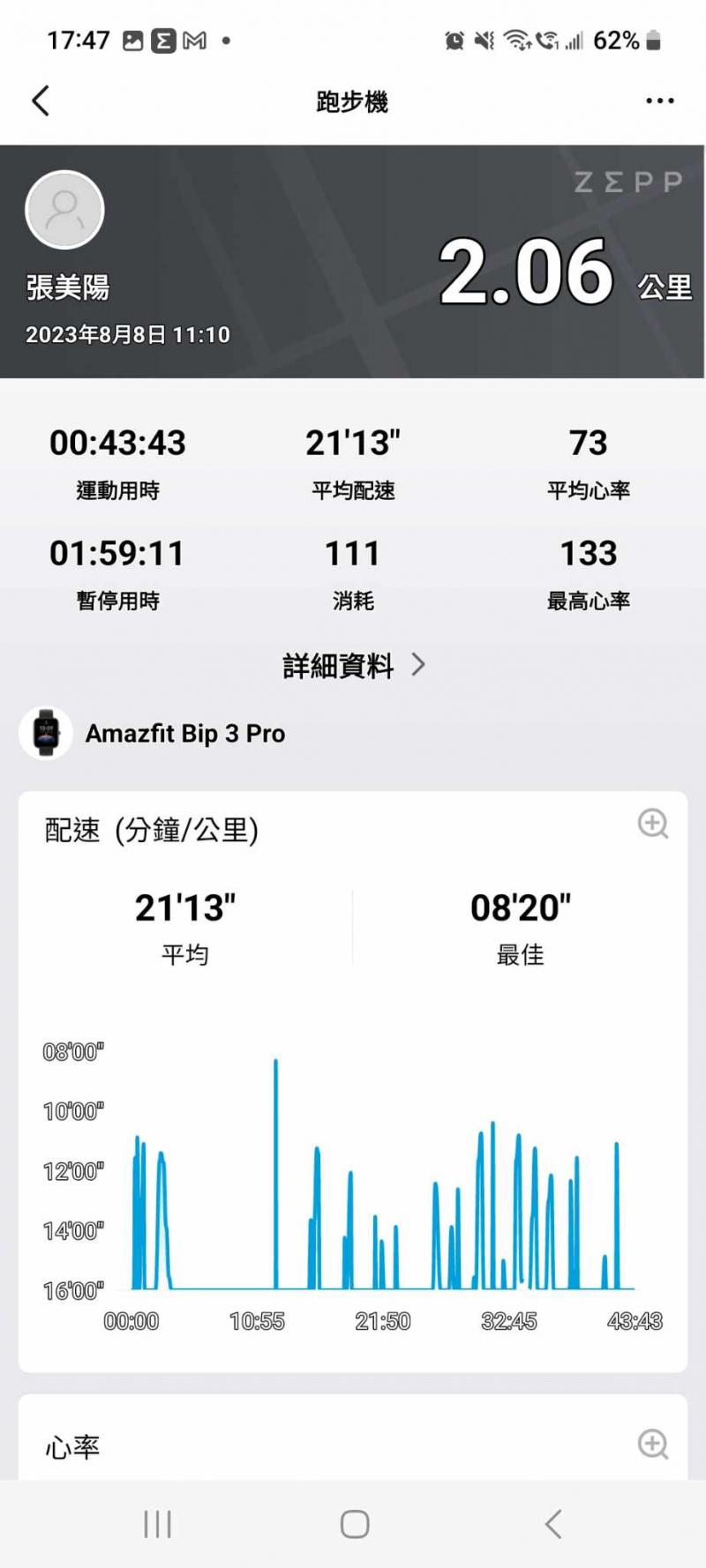Open 詳細資料 detailed data
The height and width of the screenshot is (1568, 706).
pyautogui.click(x=353, y=665)
